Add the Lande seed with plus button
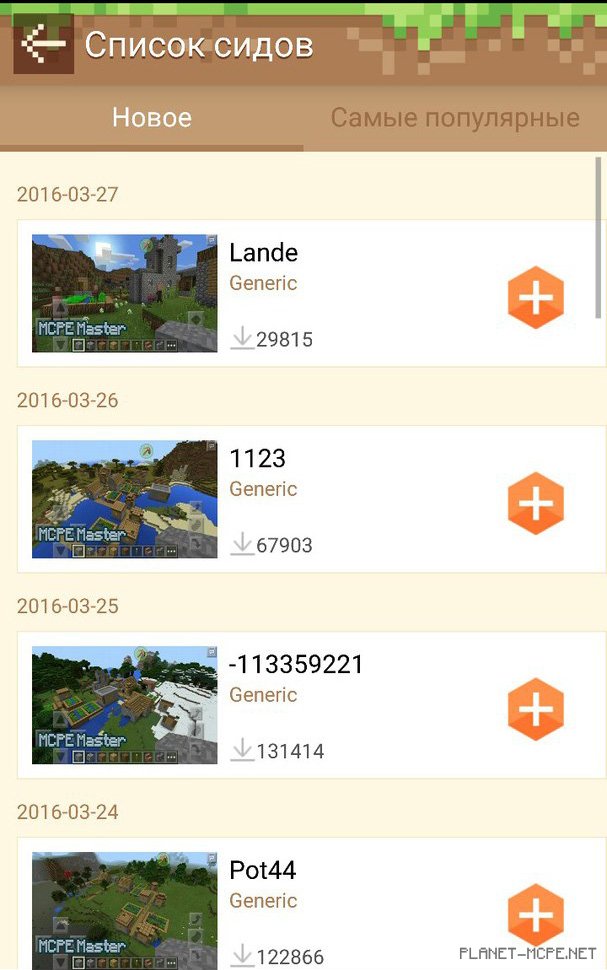The height and width of the screenshot is (970, 607). (x=536, y=297)
